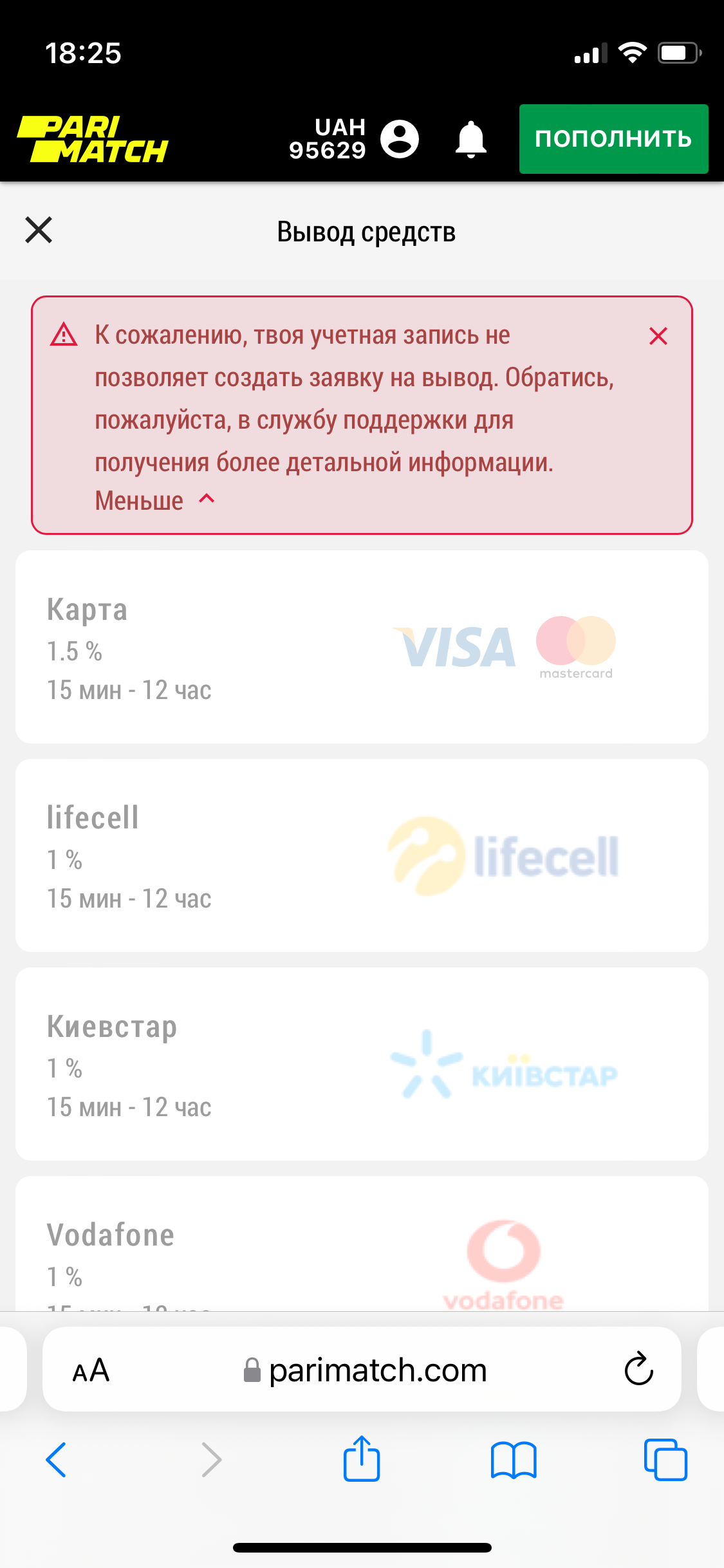Choose the lifecell withdrawal option
724x1568 pixels.
point(362,855)
